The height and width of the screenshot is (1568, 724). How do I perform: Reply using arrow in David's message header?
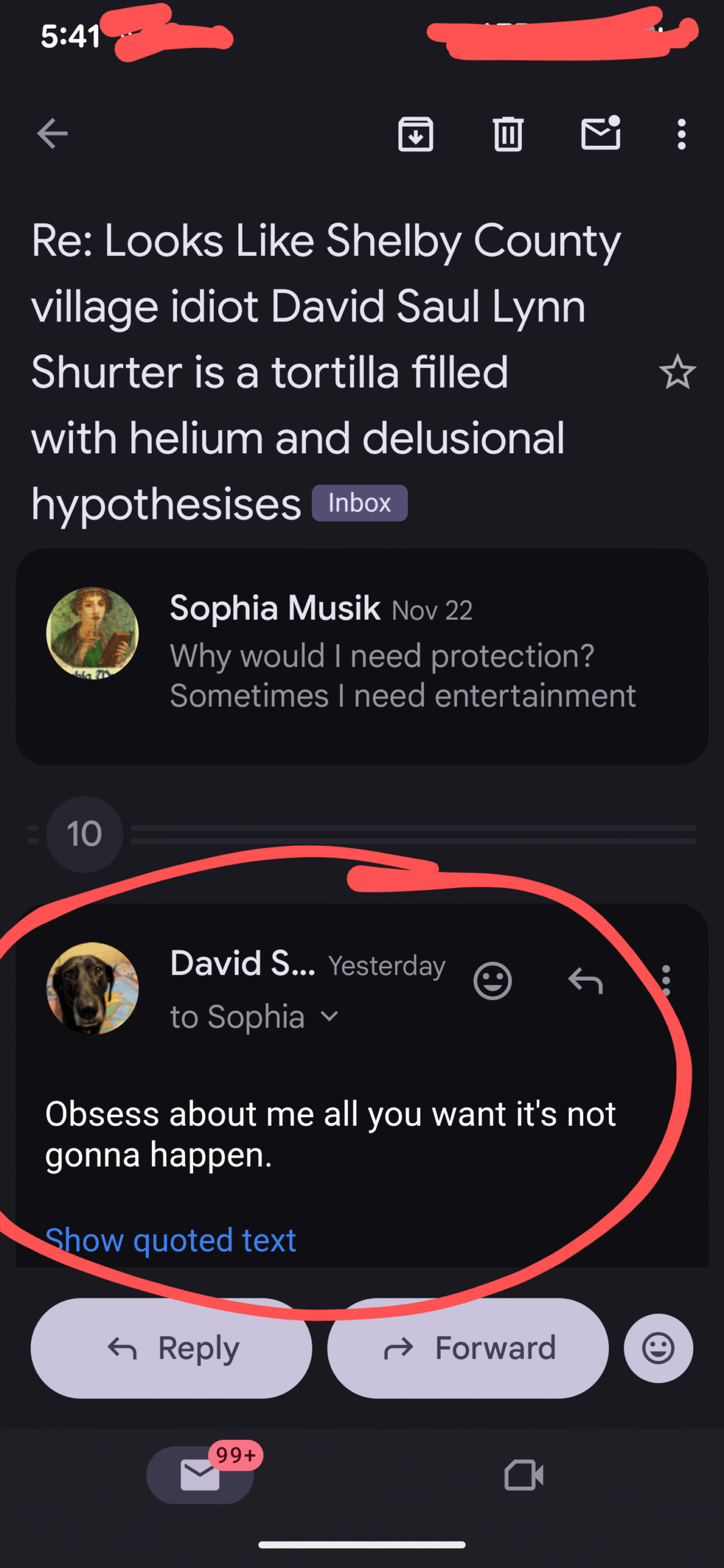click(585, 981)
